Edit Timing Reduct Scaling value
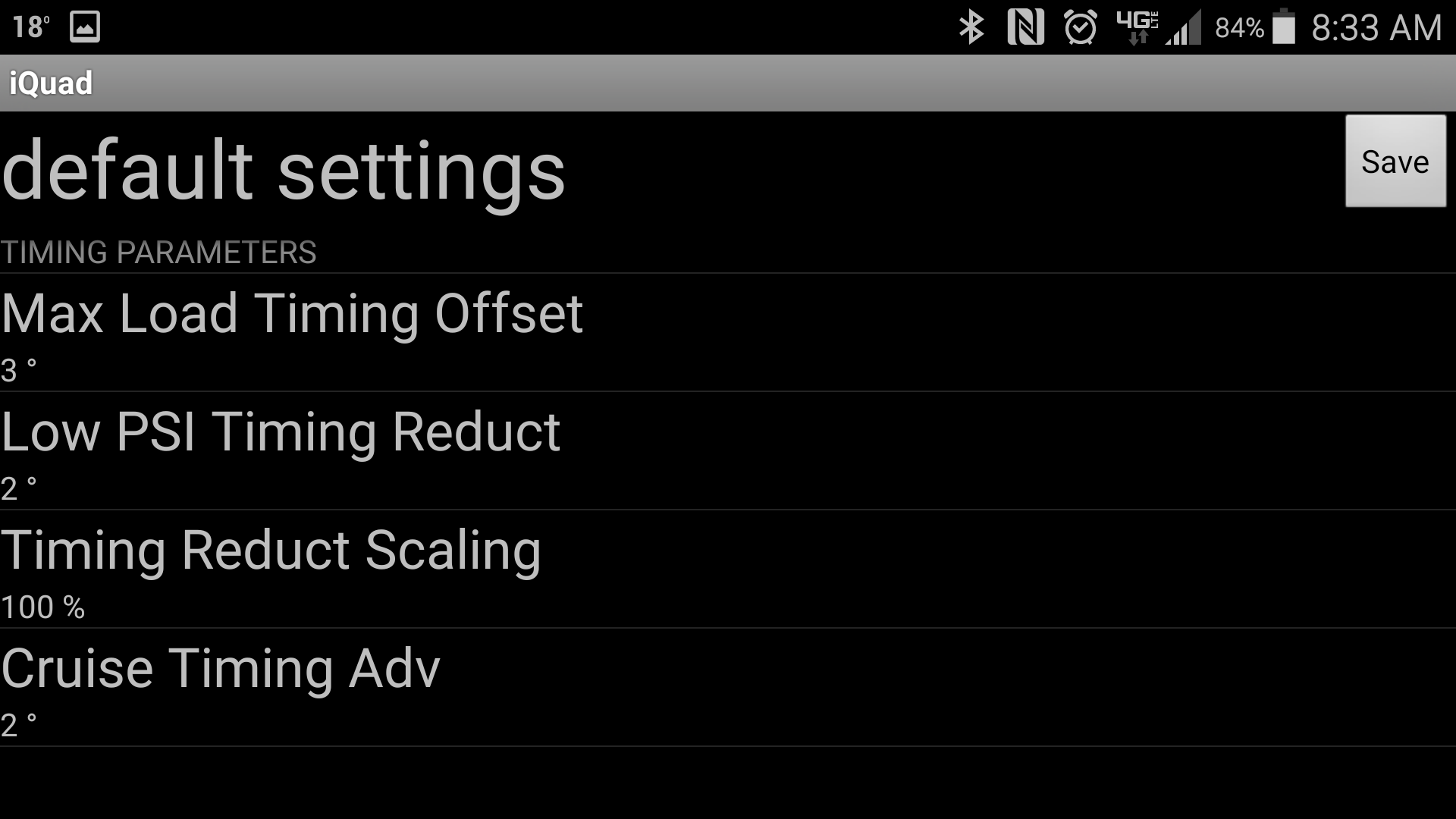The width and height of the screenshot is (1456, 819). (x=271, y=569)
